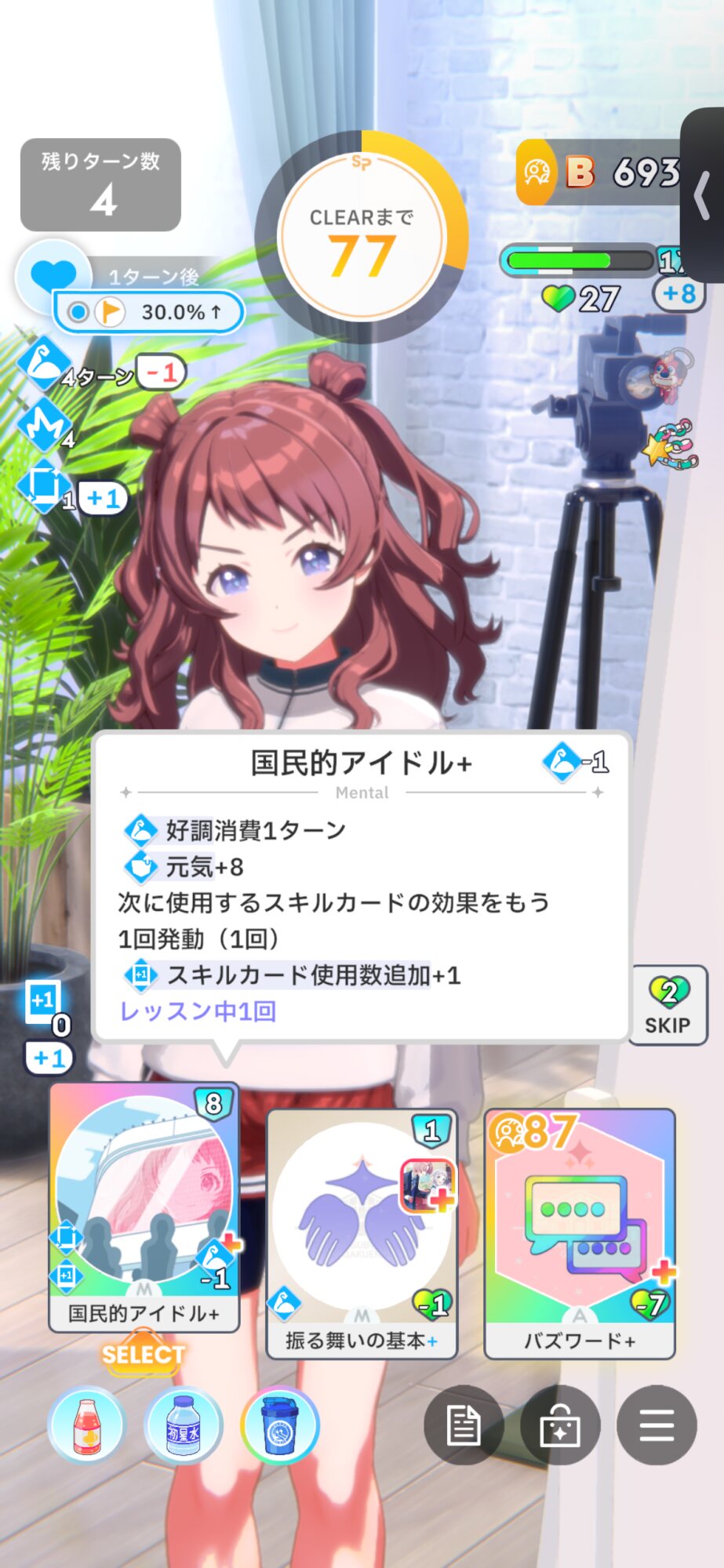Expand the side panel arrow tab
Screen dimensions: 724x1568
(703, 195)
